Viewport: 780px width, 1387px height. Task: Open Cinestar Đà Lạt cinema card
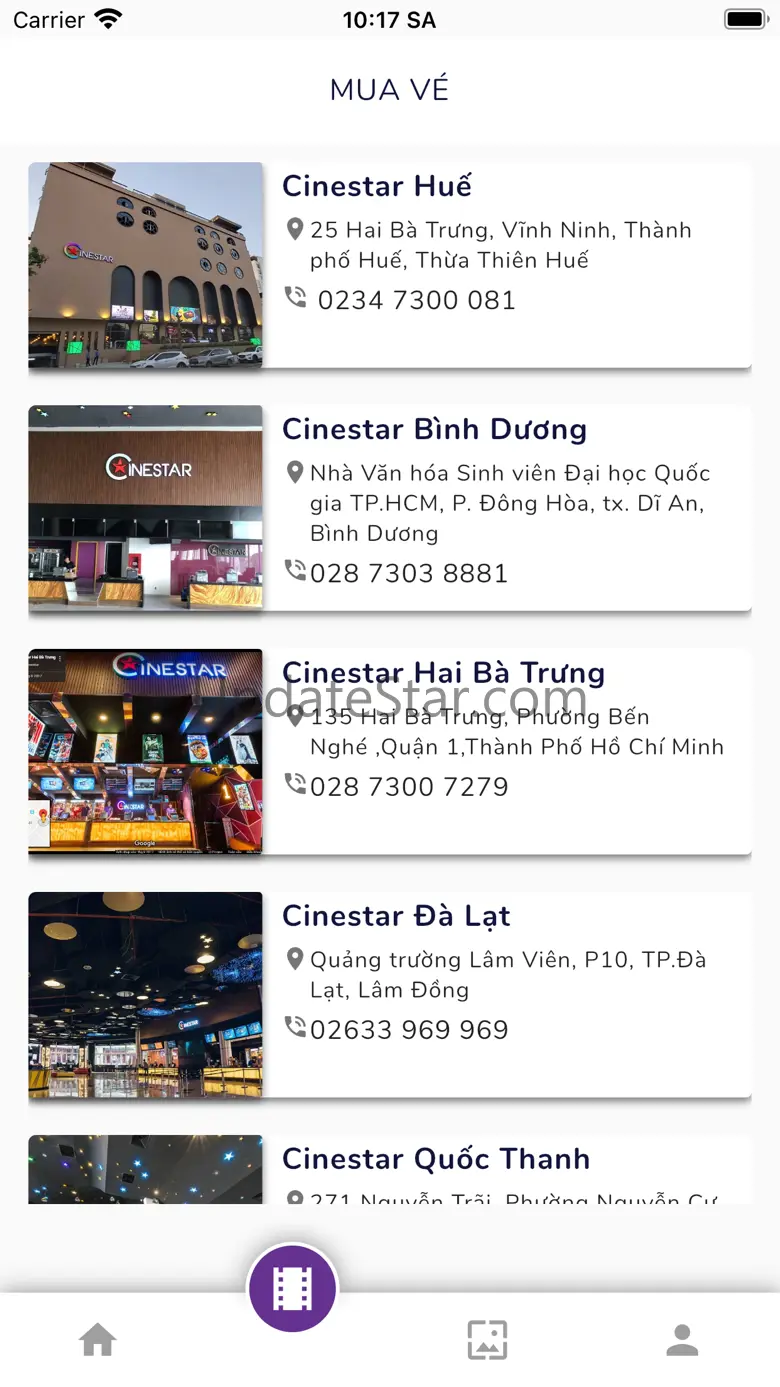click(x=390, y=994)
